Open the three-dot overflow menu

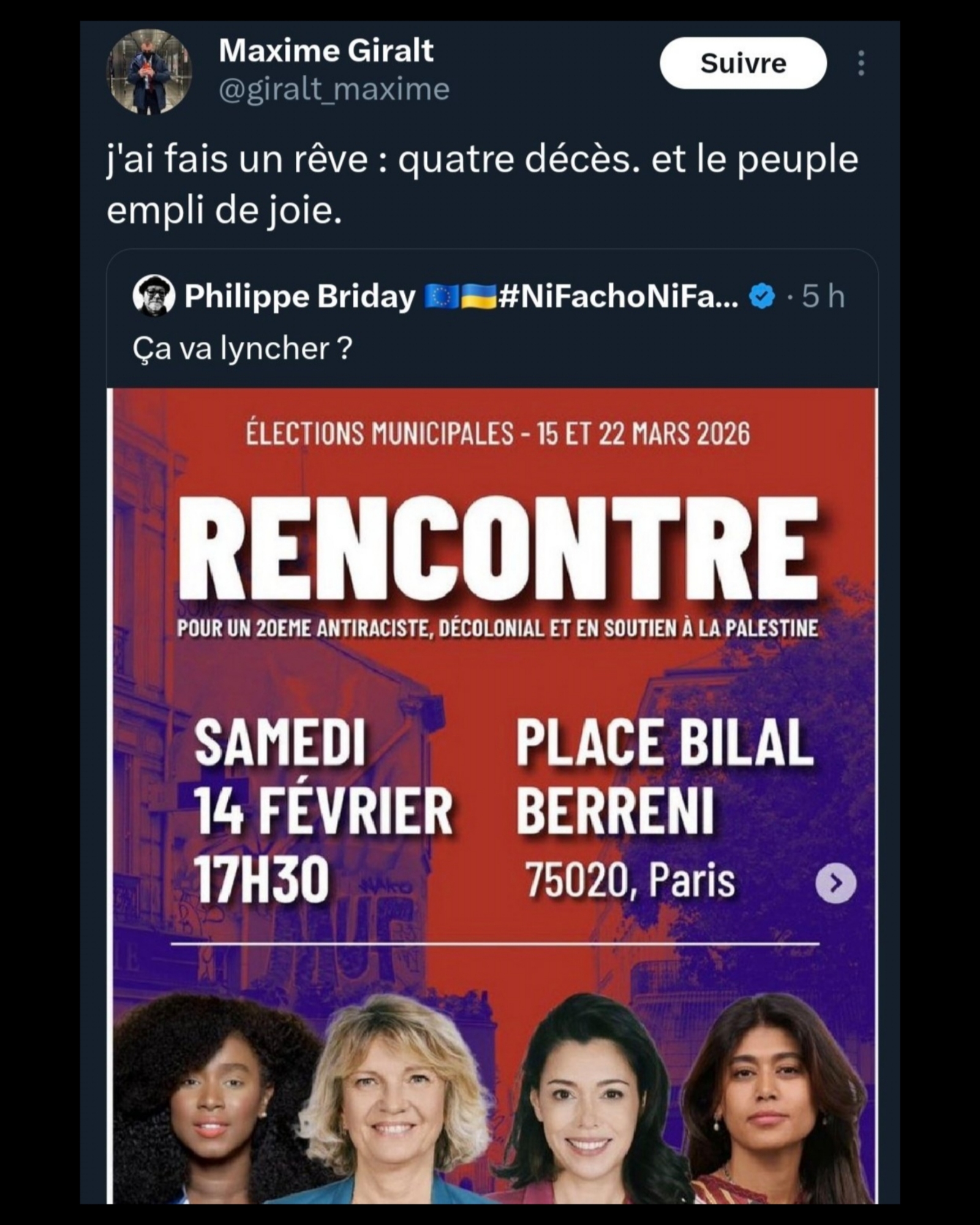click(861, 63)
